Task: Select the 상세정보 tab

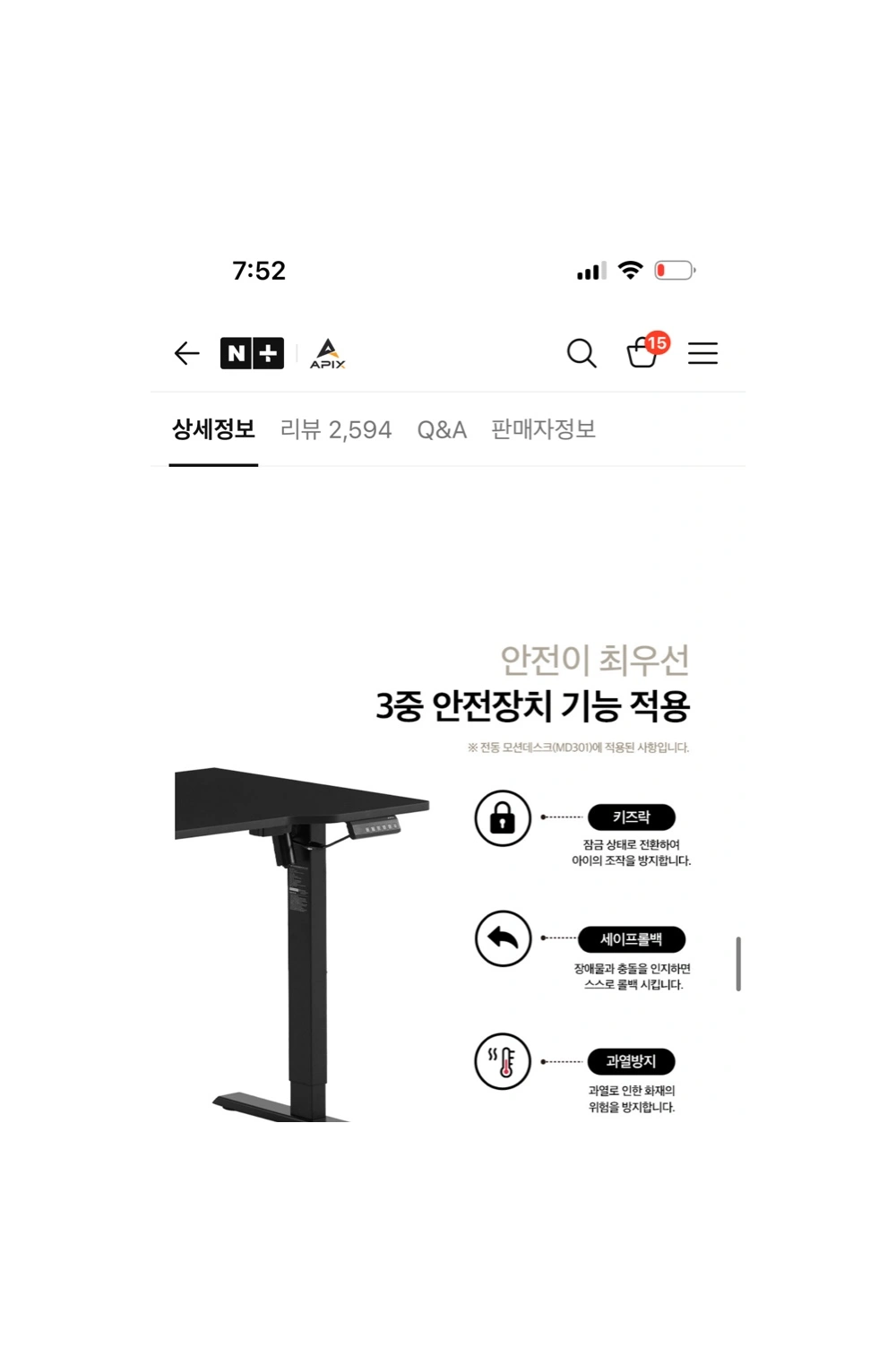Action: point(213,429)
